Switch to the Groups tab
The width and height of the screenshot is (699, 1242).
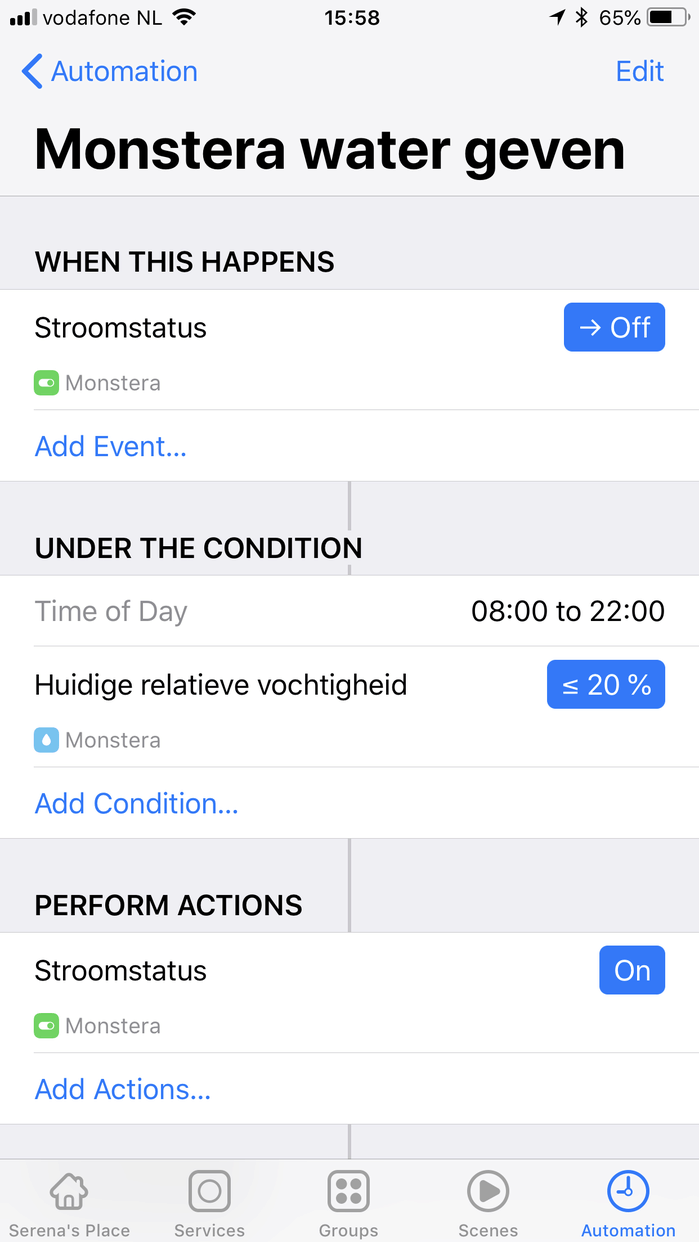click(x=349, y=1203)
